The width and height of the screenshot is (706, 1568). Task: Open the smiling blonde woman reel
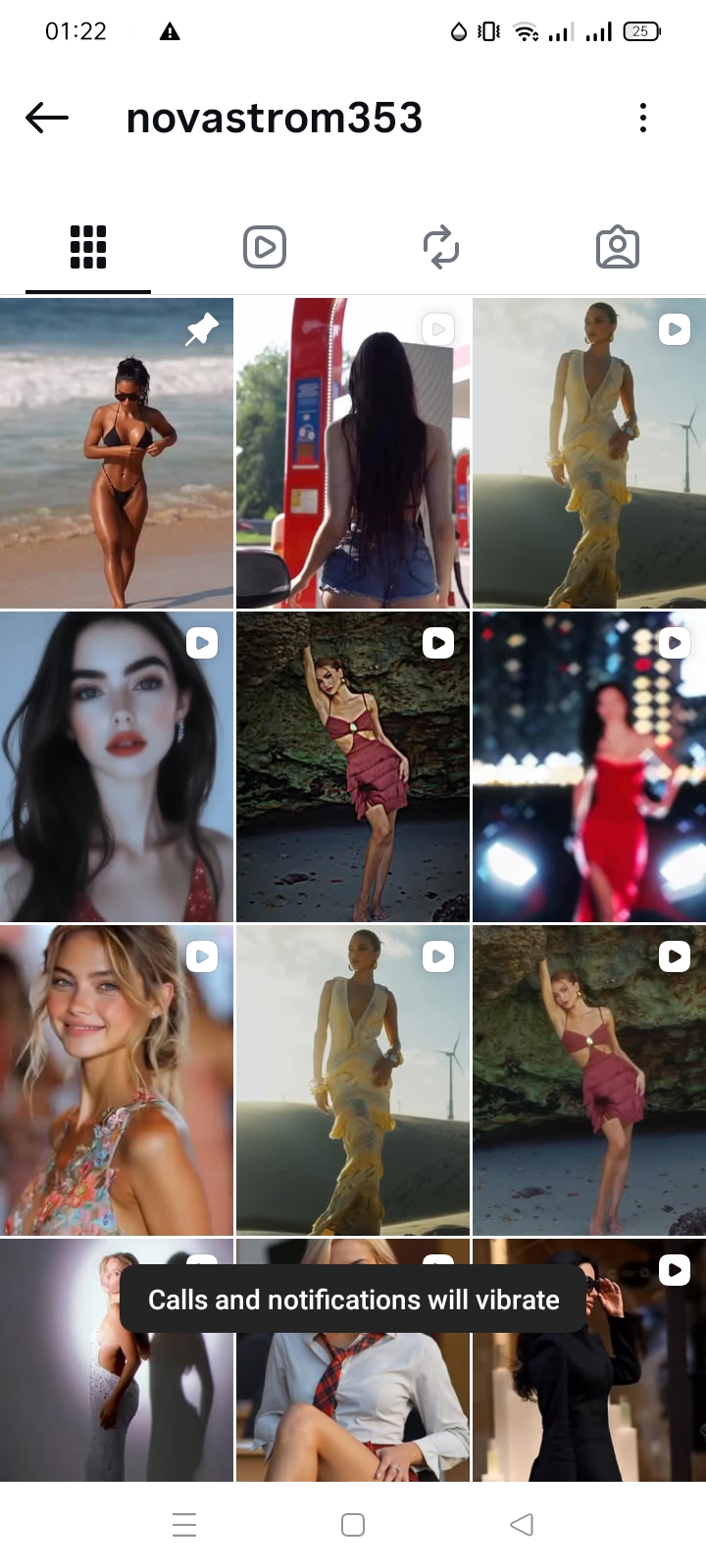(117, 1078)
